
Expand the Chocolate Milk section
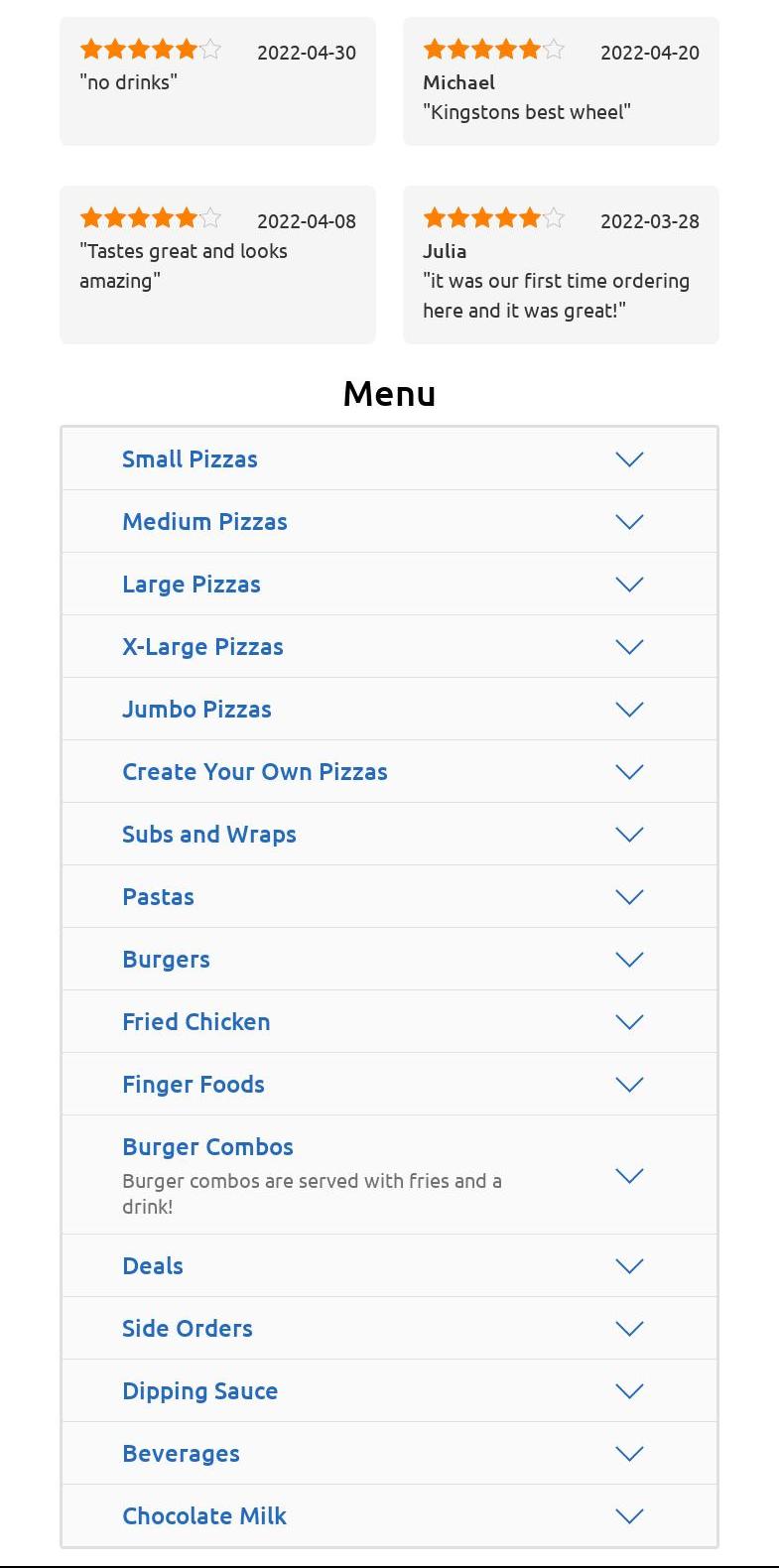point(203,1516)
